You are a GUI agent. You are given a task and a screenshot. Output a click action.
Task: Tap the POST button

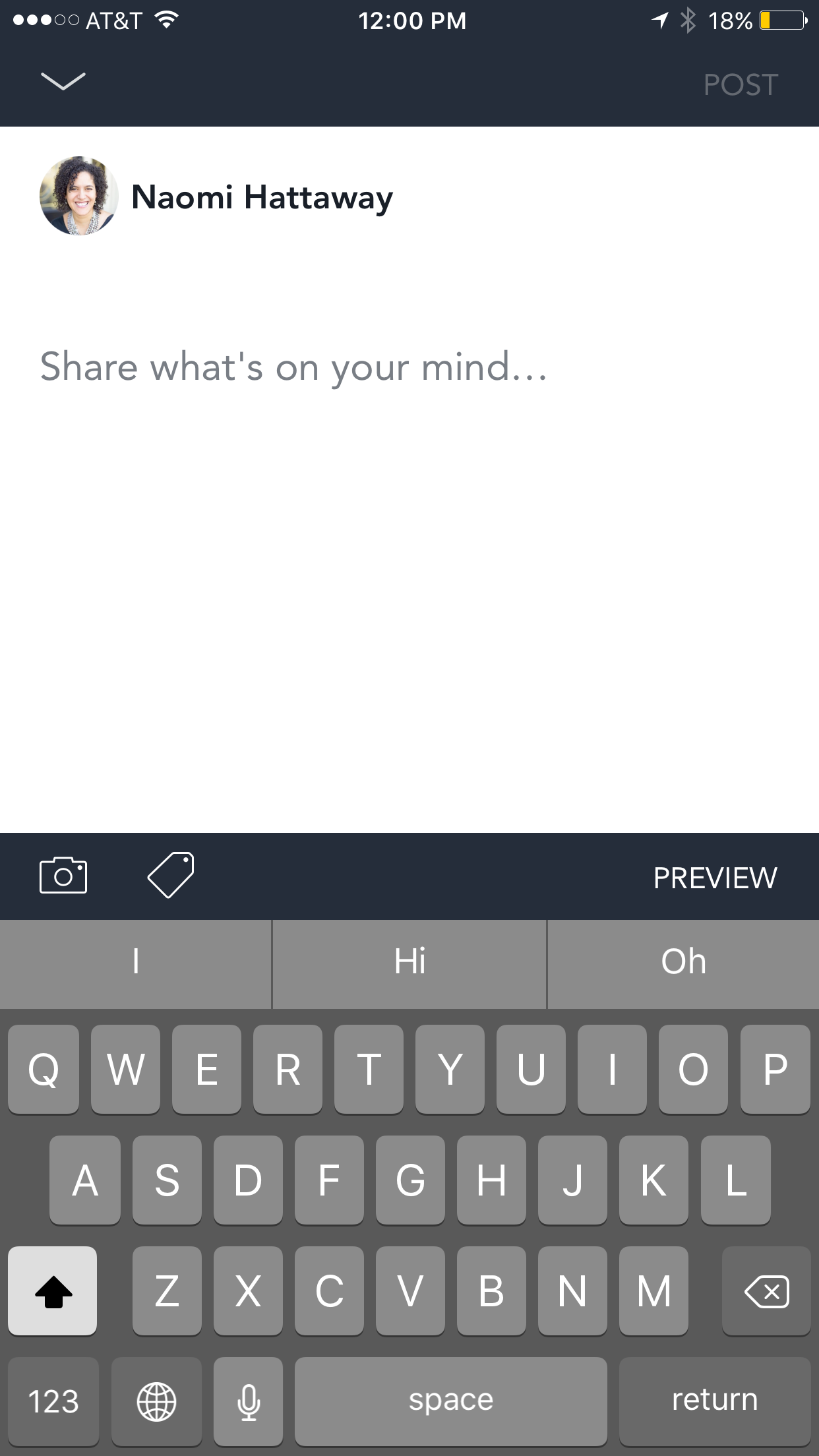pyautogui.click(x=741, y=84)
